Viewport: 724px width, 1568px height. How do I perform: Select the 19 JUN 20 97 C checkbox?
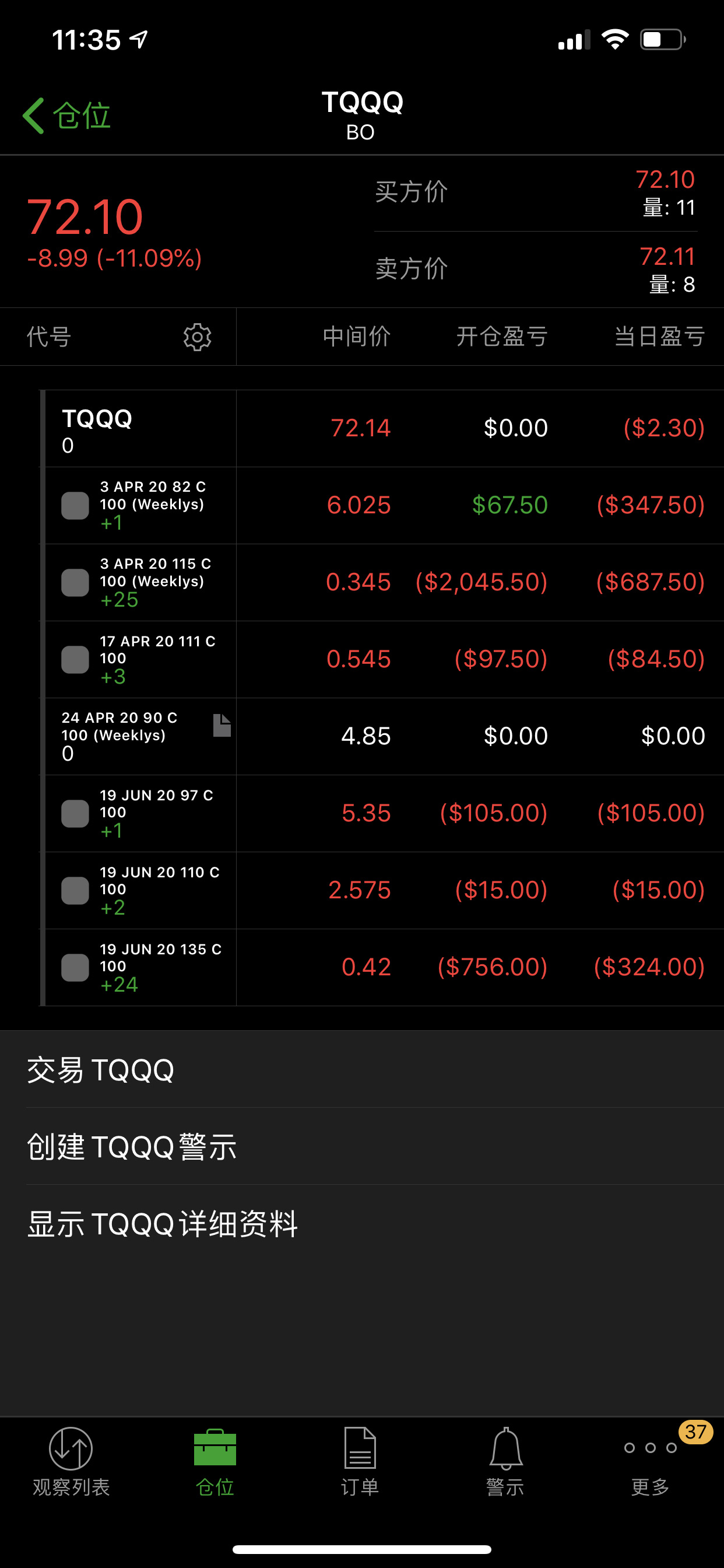click(x=75, y=813)
